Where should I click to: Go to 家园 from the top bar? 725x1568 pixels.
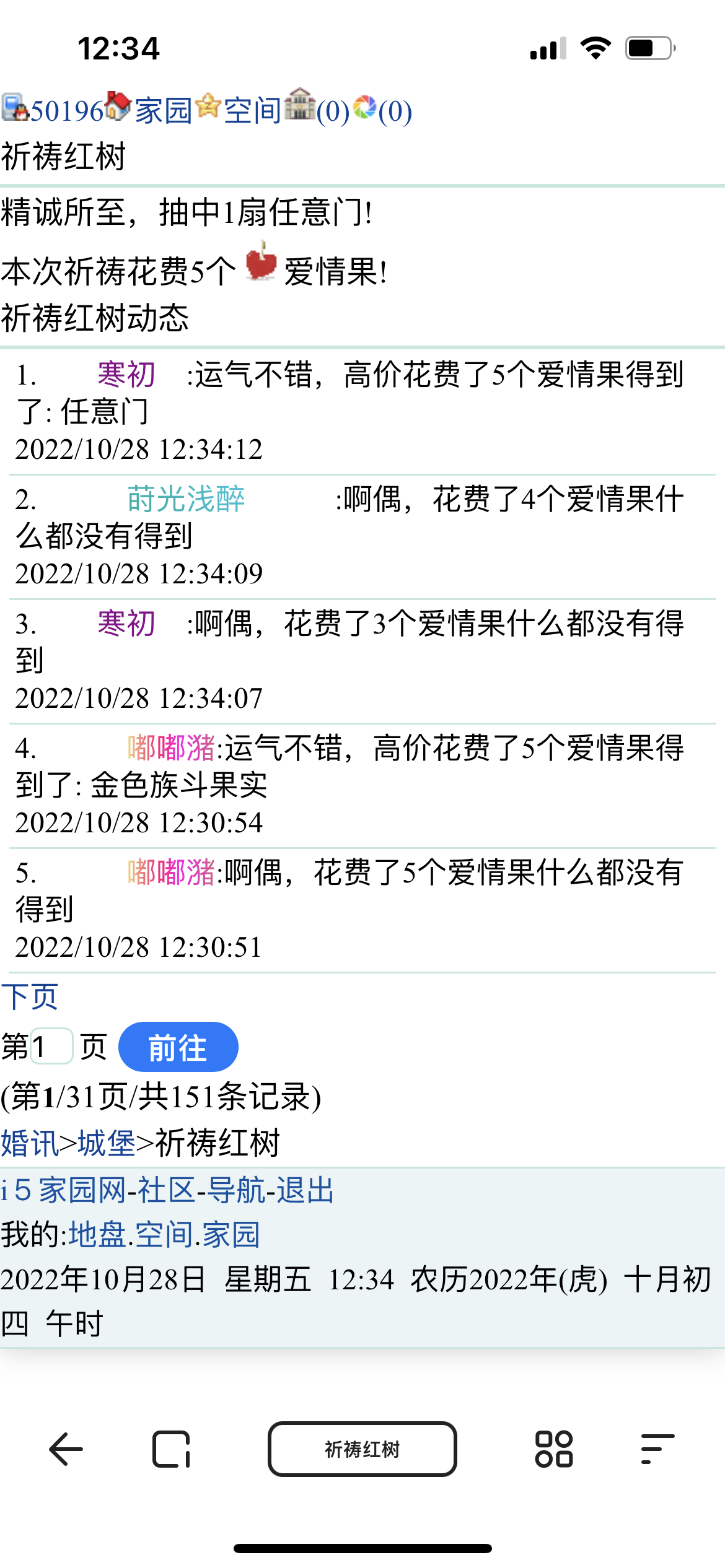pyautogui.click(x=164, y=111)
